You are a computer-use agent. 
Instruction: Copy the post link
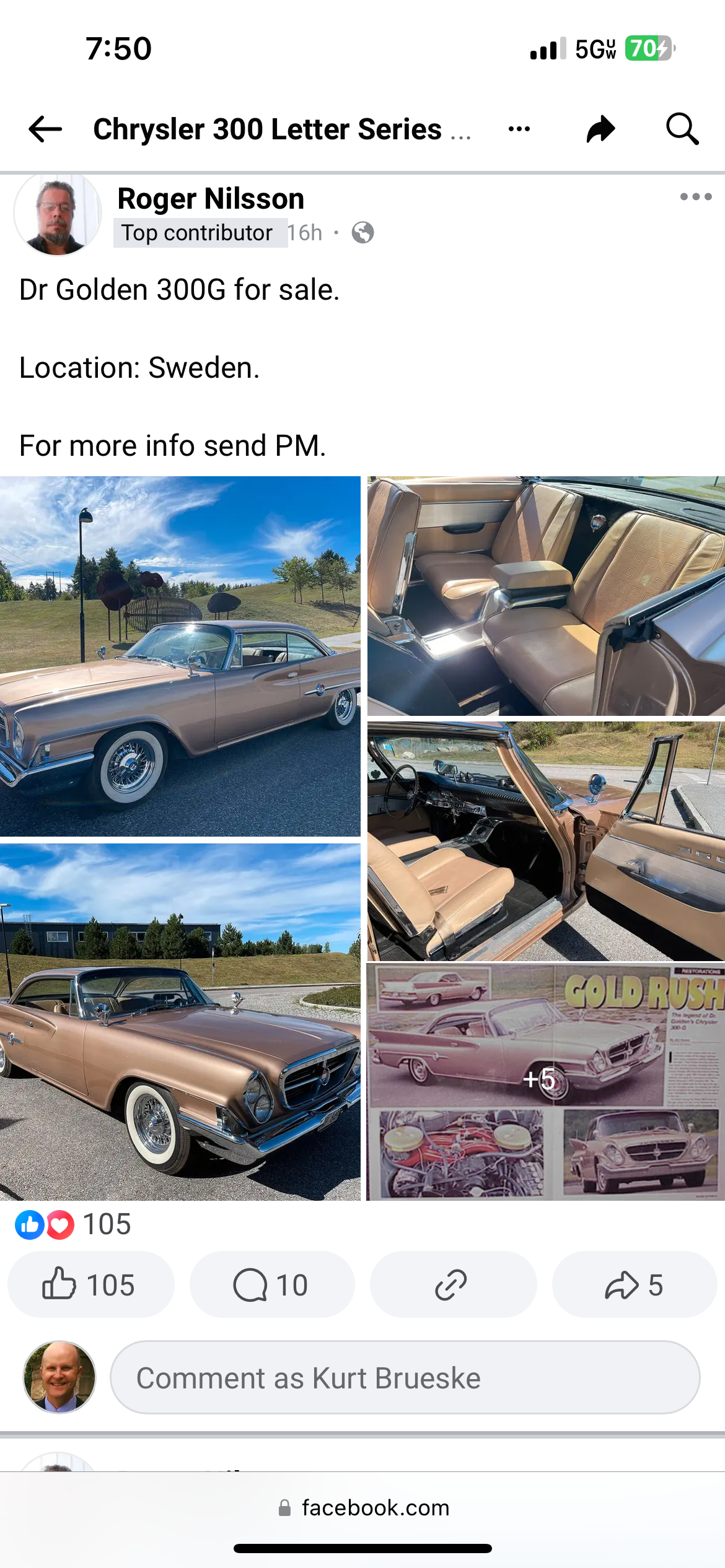pos(453,1284)
